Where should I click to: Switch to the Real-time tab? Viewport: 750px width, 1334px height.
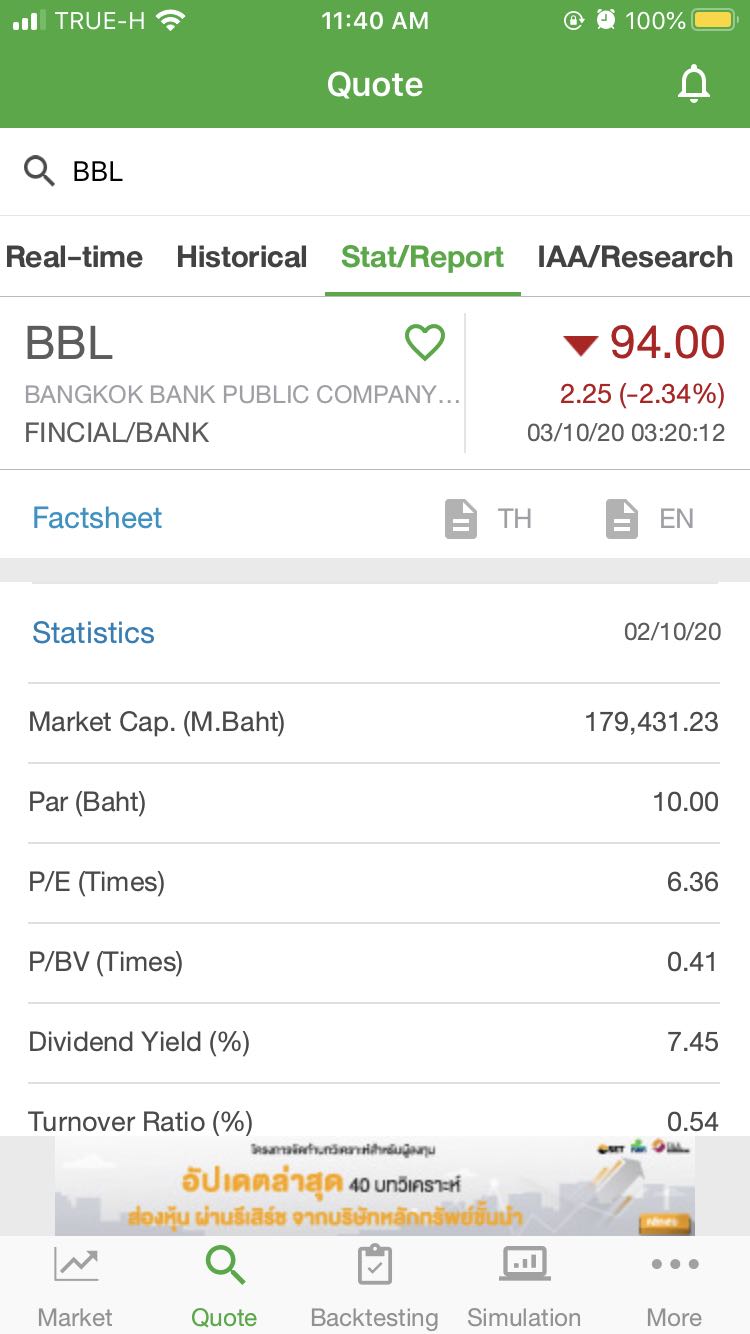pyautogui.click(x=75, y=257)
